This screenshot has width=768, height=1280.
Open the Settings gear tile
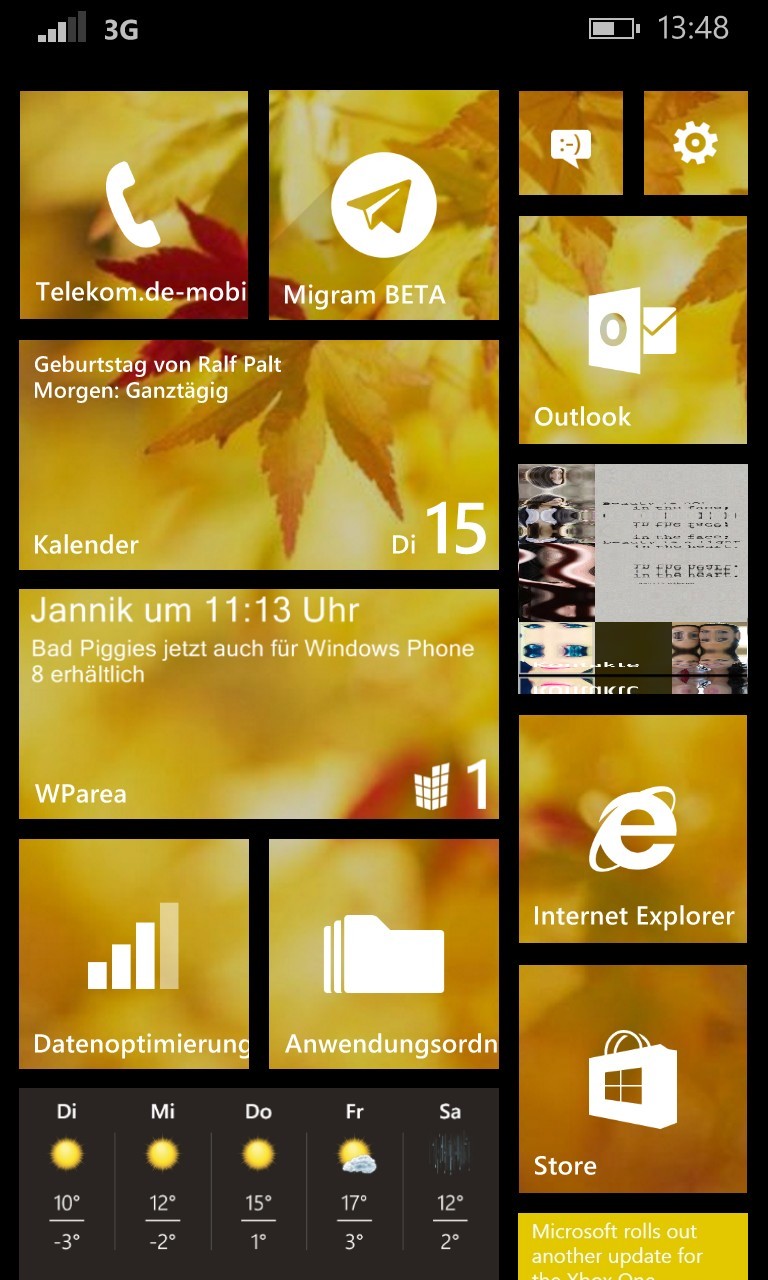point(696,143)
